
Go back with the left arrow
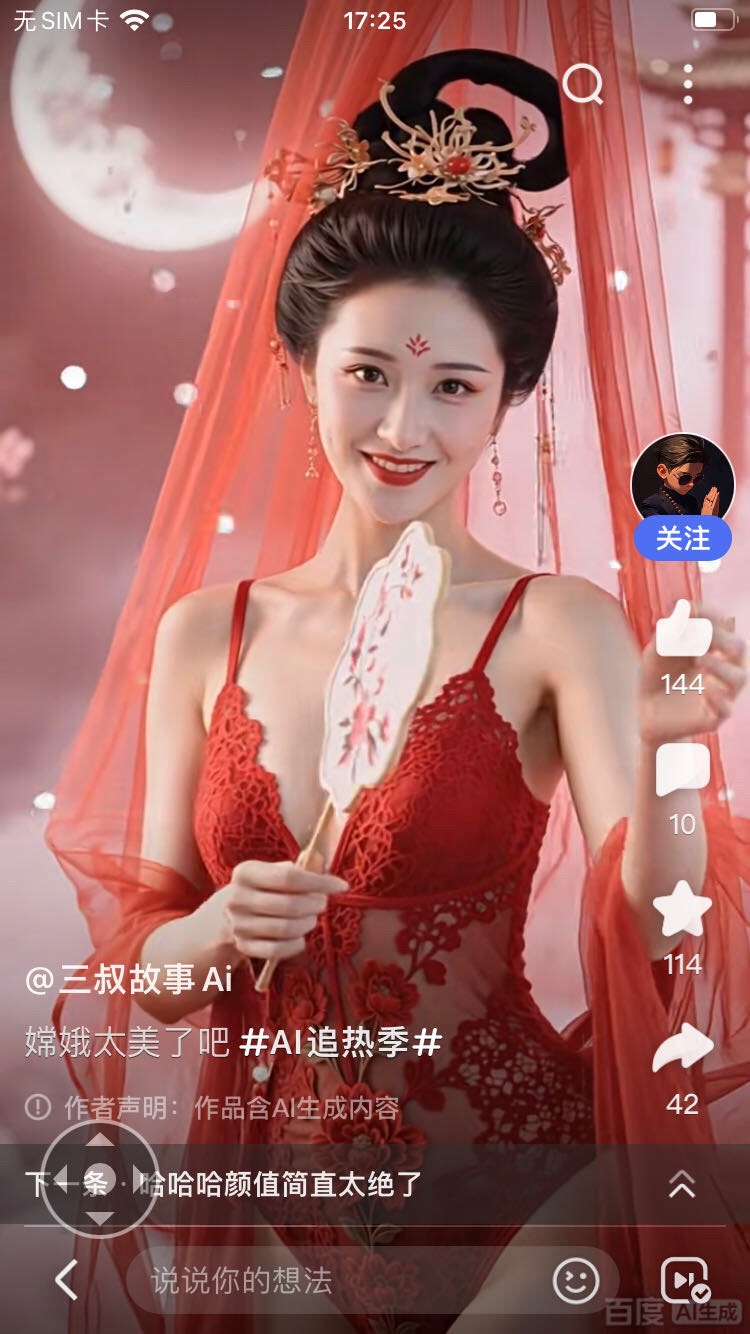coord(66,1280)
